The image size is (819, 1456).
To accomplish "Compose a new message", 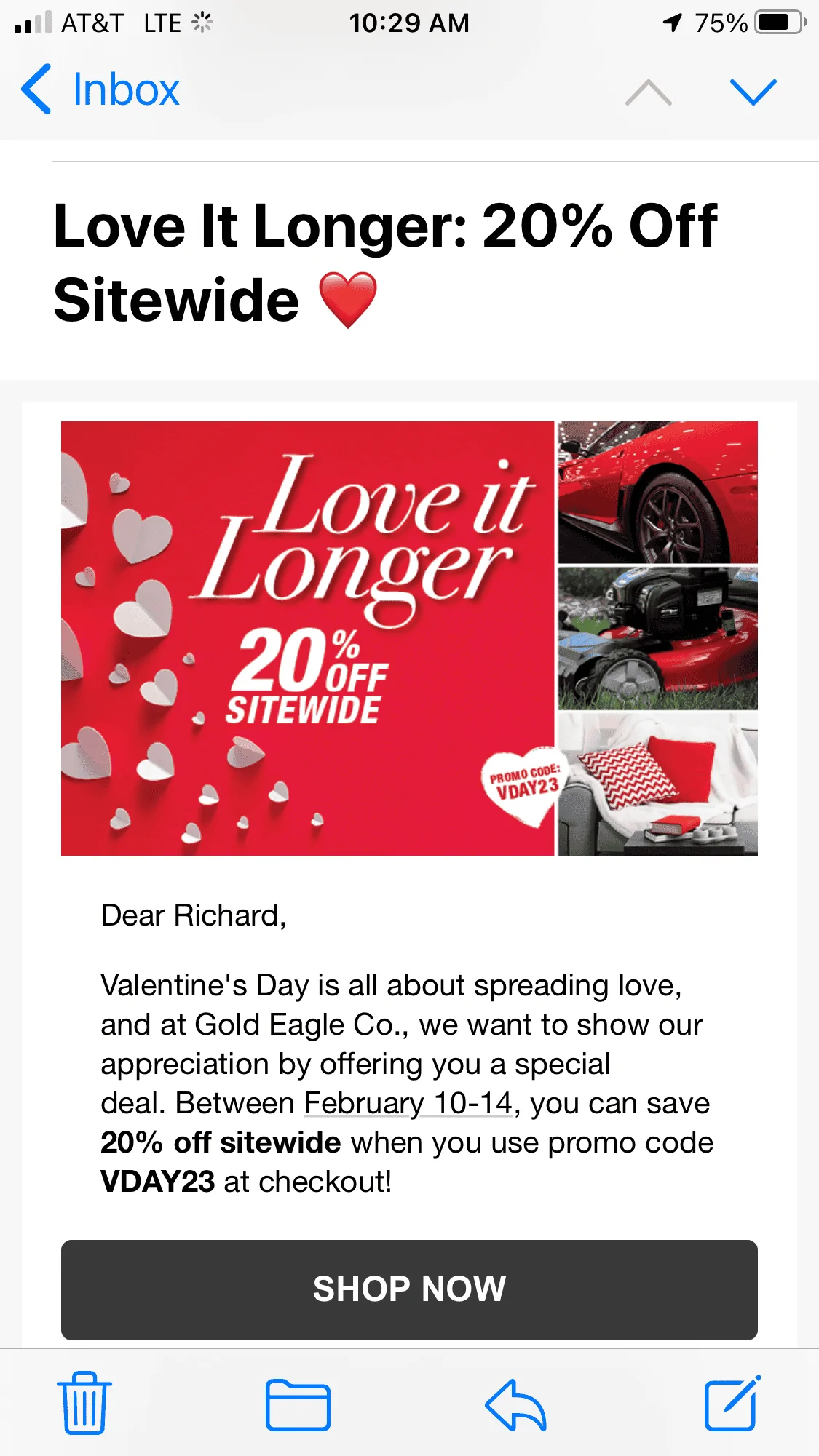I will pyautogui.click(x=732, y=1403).
